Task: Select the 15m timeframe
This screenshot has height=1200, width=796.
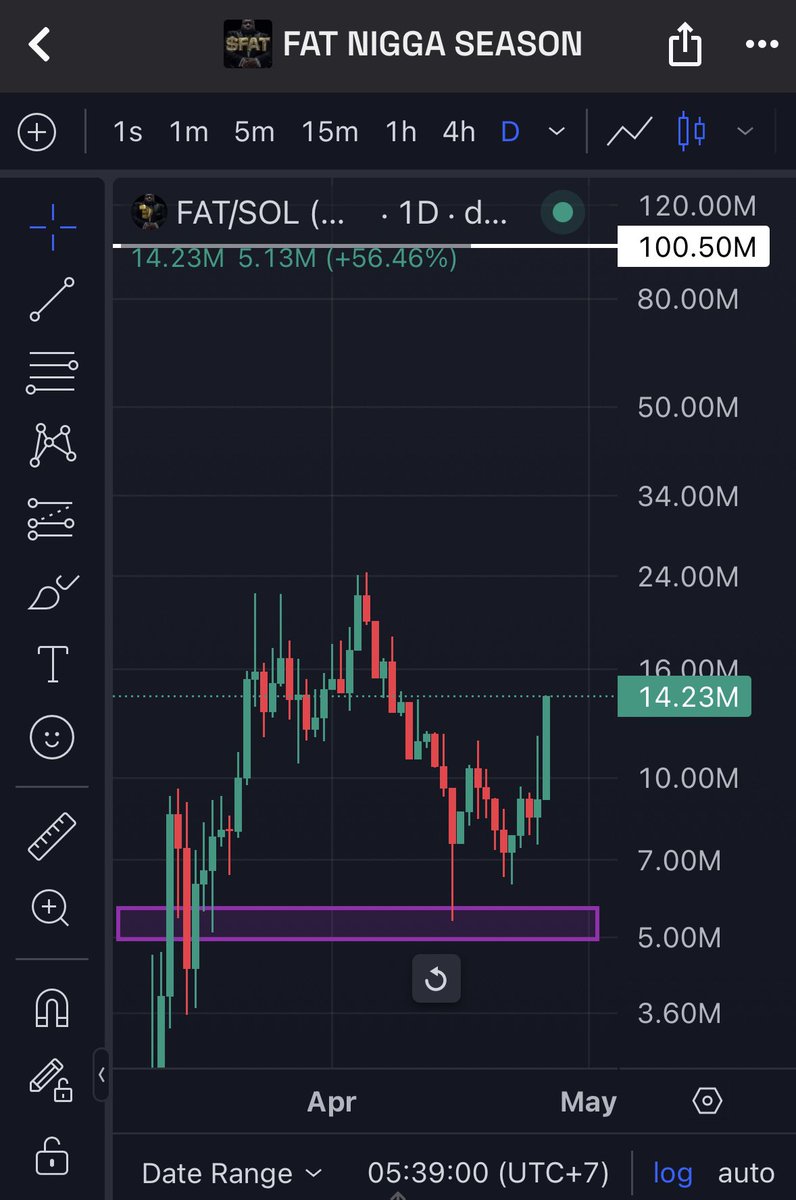Action: pos(330,132)
